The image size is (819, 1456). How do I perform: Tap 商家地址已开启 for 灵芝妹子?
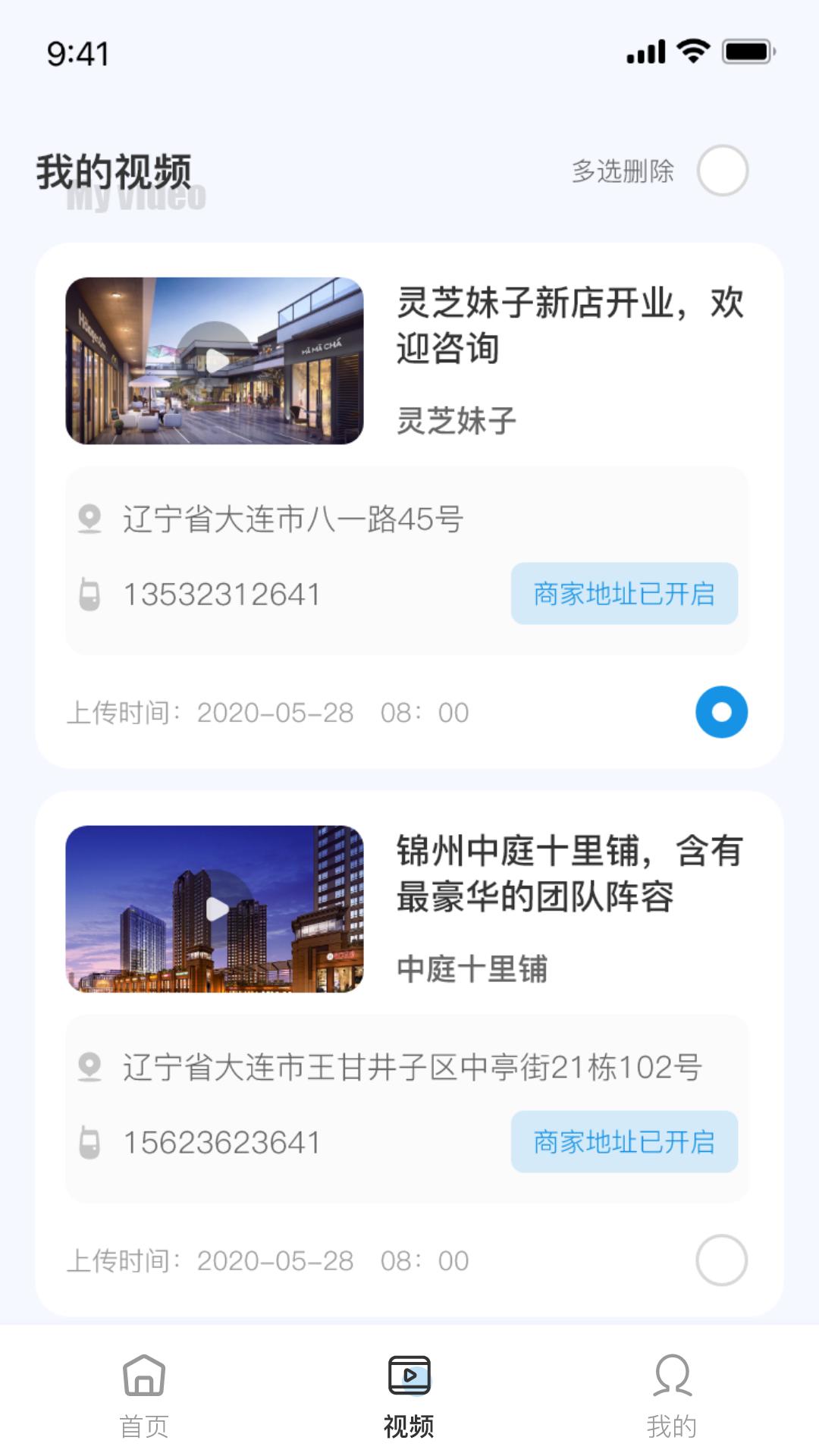click(624, 594)
